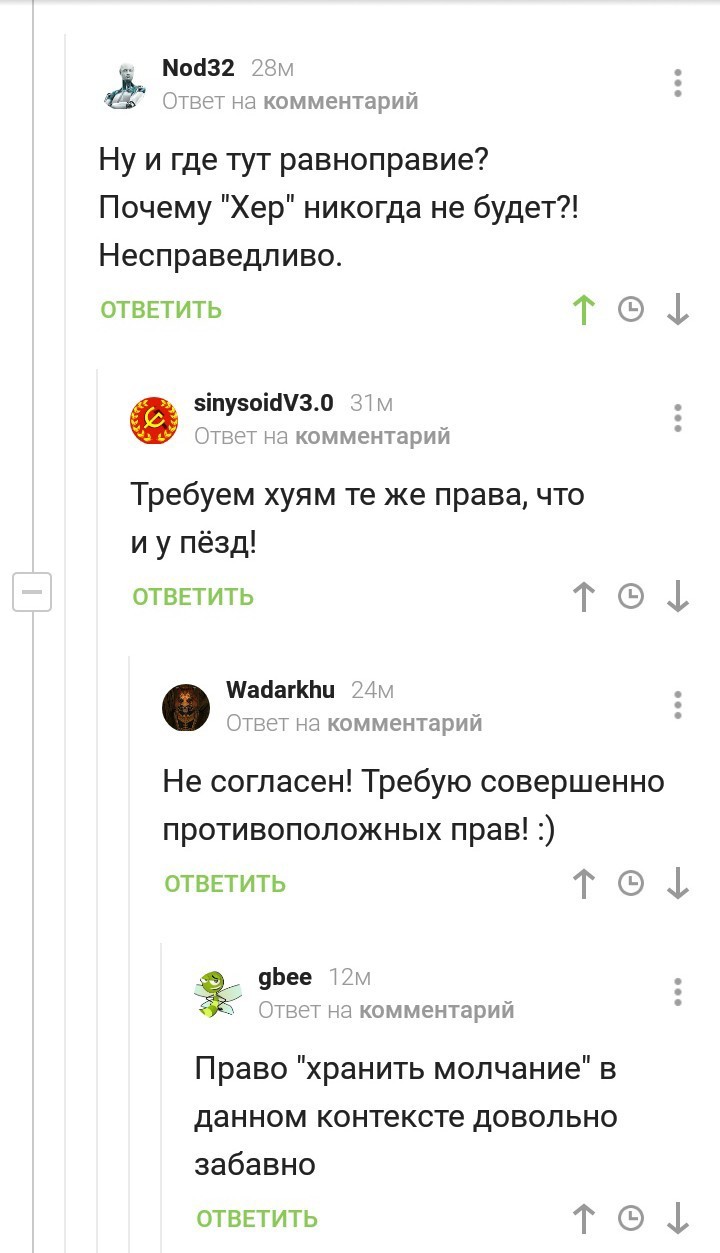The height and width of the screenshot is (1253, 720).
Task: Open overflow menu on Nod32's comment
Action: (x=678, y=83)
